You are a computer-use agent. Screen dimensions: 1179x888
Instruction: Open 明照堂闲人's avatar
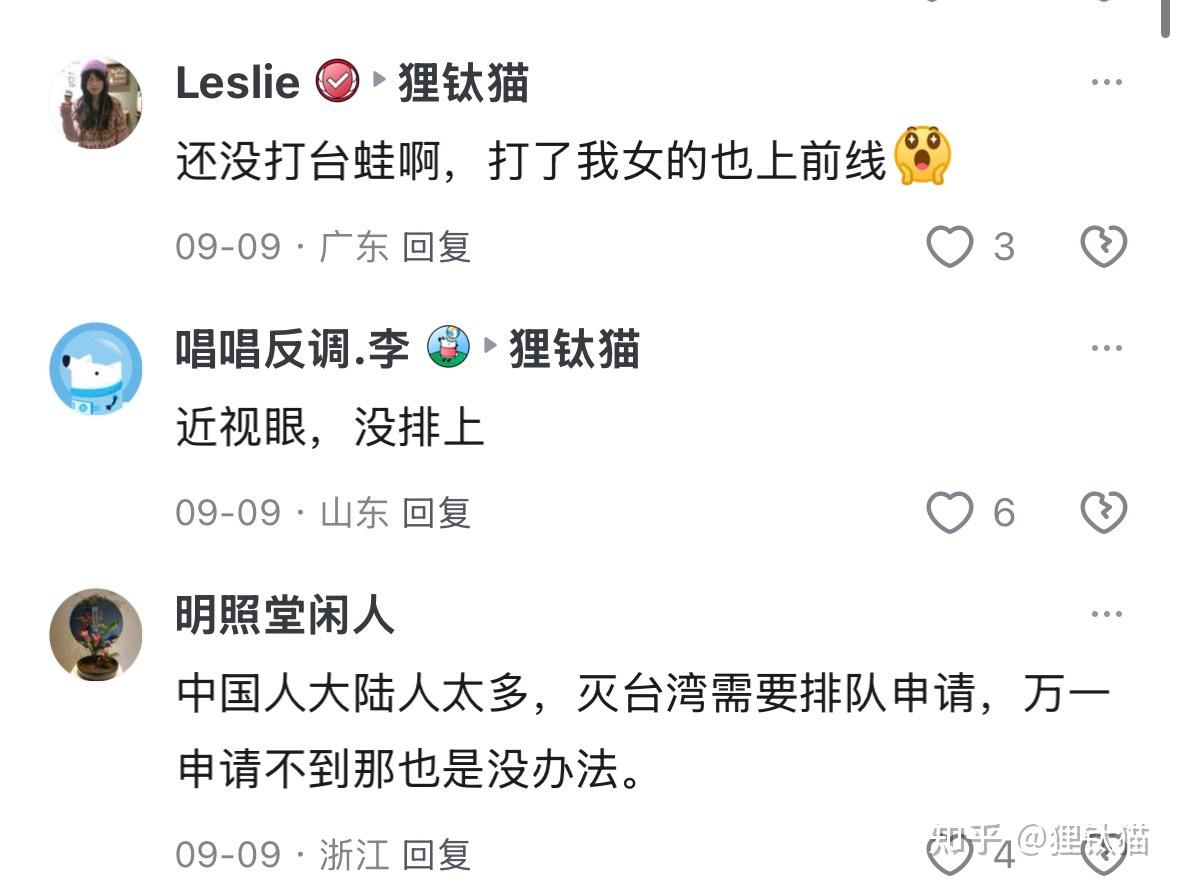click(96, 635)
